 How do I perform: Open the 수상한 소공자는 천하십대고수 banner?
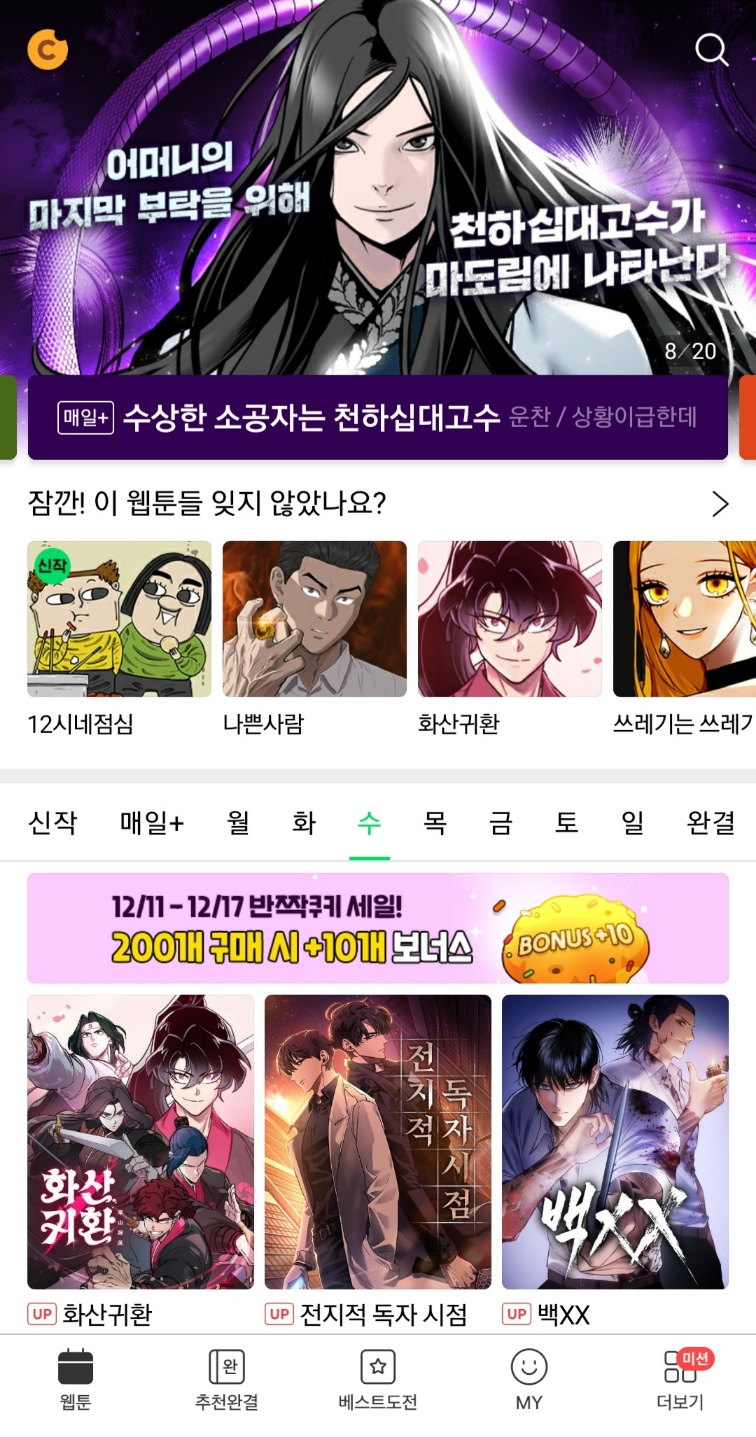(x=377, y=418)
